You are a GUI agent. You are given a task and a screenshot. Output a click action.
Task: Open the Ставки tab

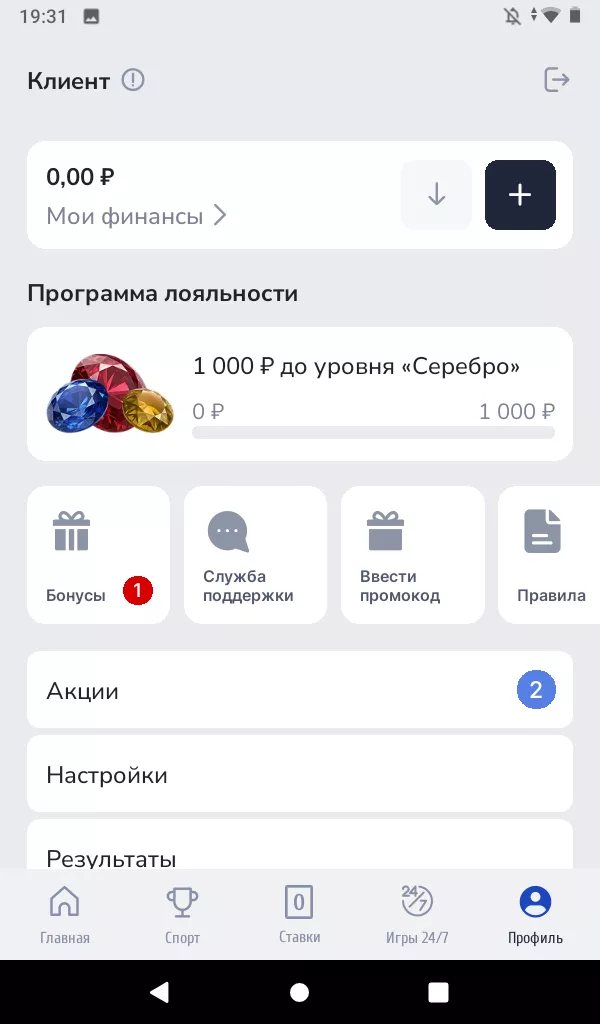pyautogui.click(x=299, y=914)
